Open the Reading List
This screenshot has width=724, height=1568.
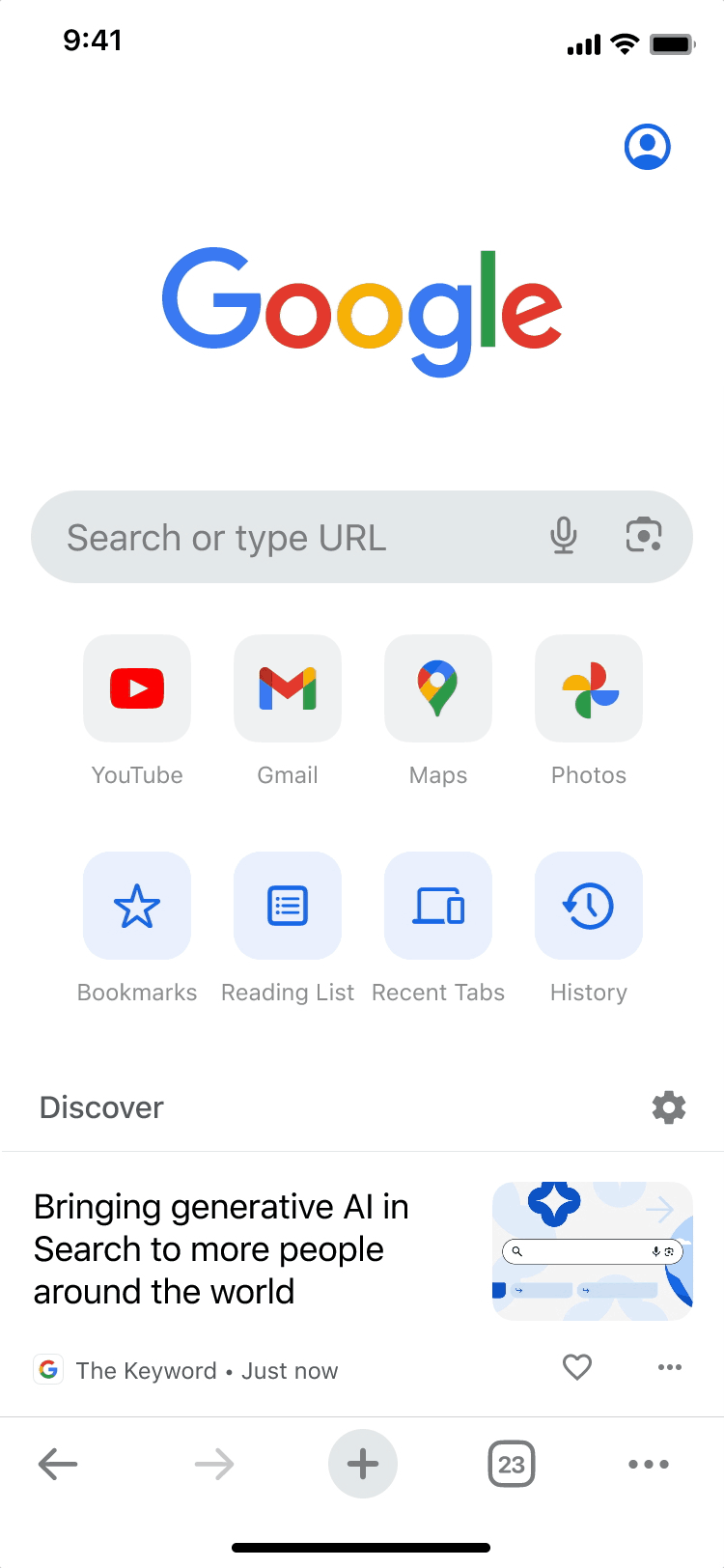tap(288, 906)
